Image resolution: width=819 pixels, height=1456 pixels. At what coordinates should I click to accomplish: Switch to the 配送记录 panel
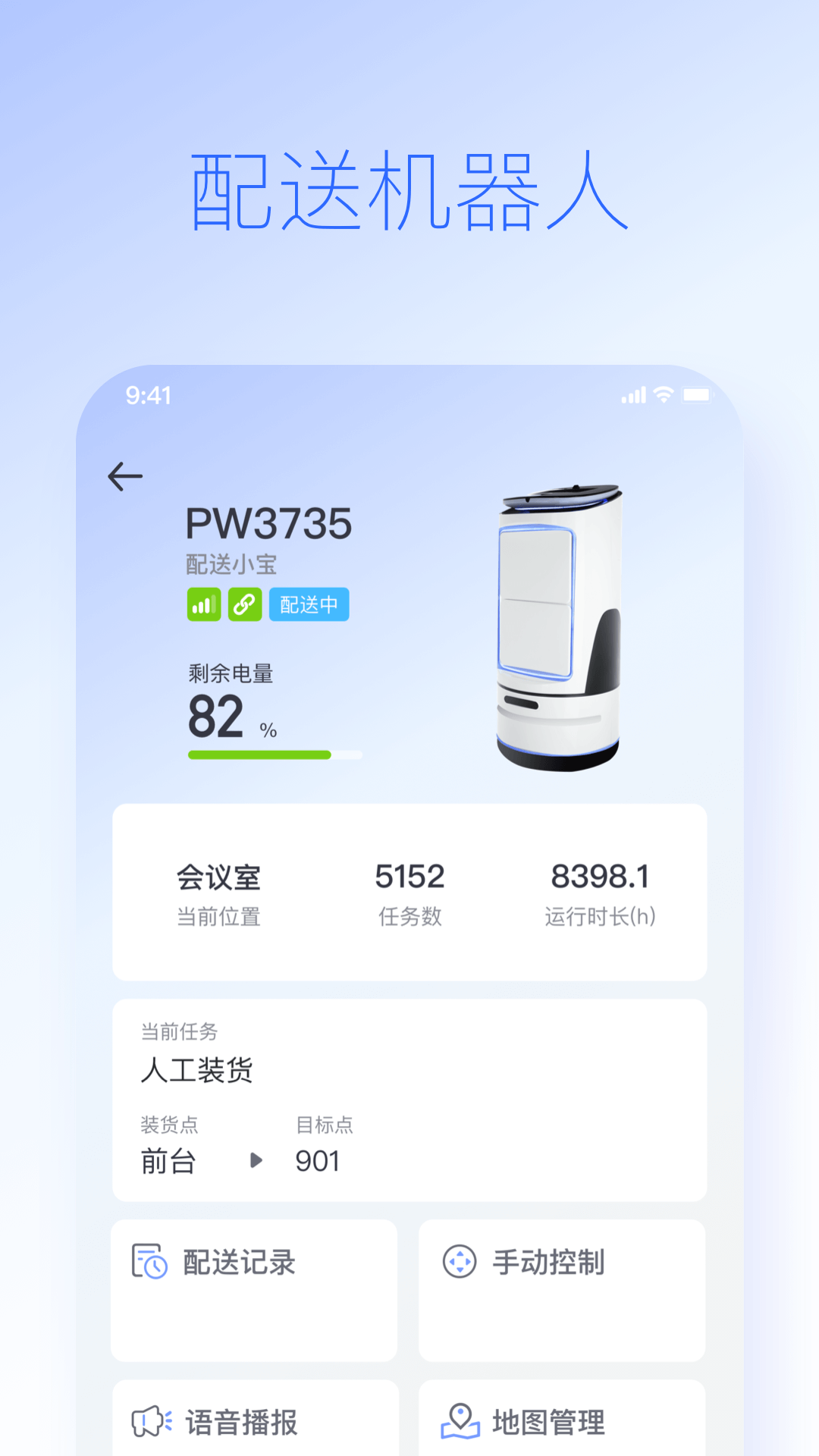[x=254, y=1291]
